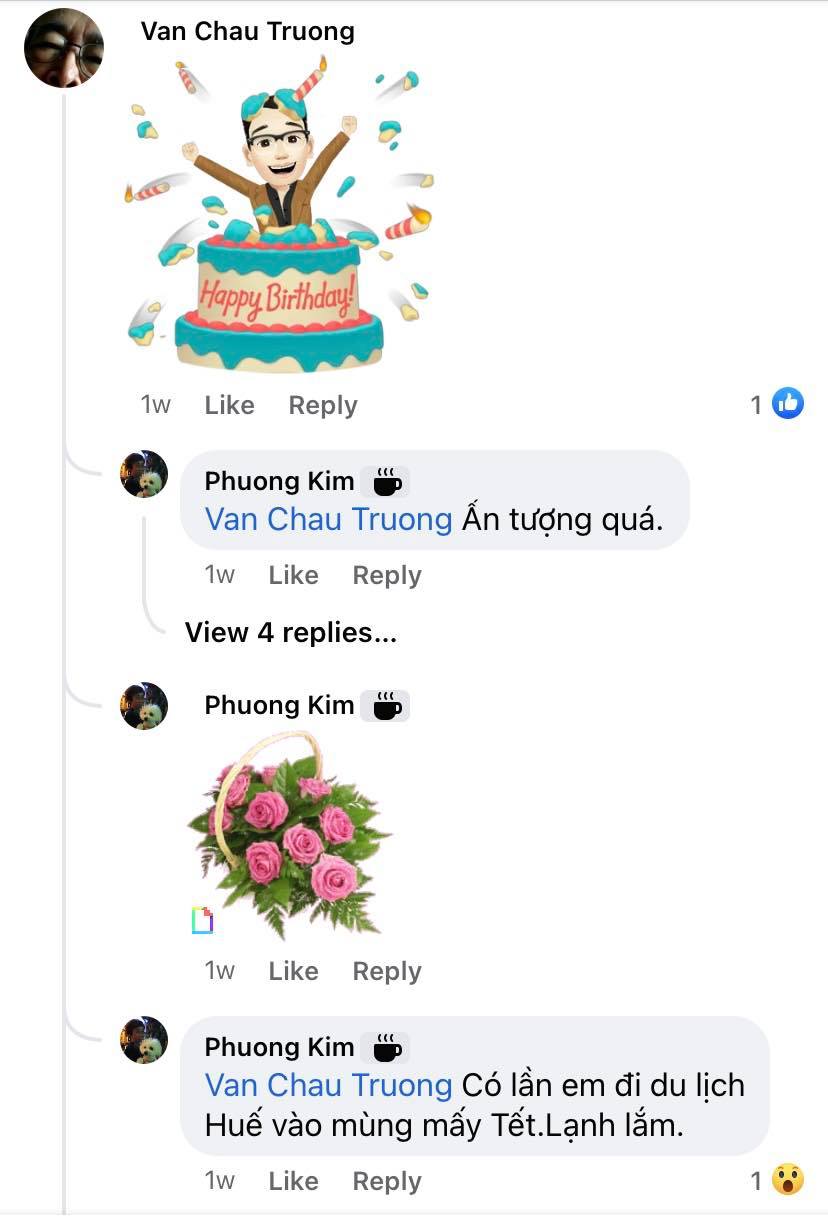Image resolution: width=828 pixels, height=1219 pixels.
Task: Like Phuong Kim's rose basket comment
Action: point(293,971)
